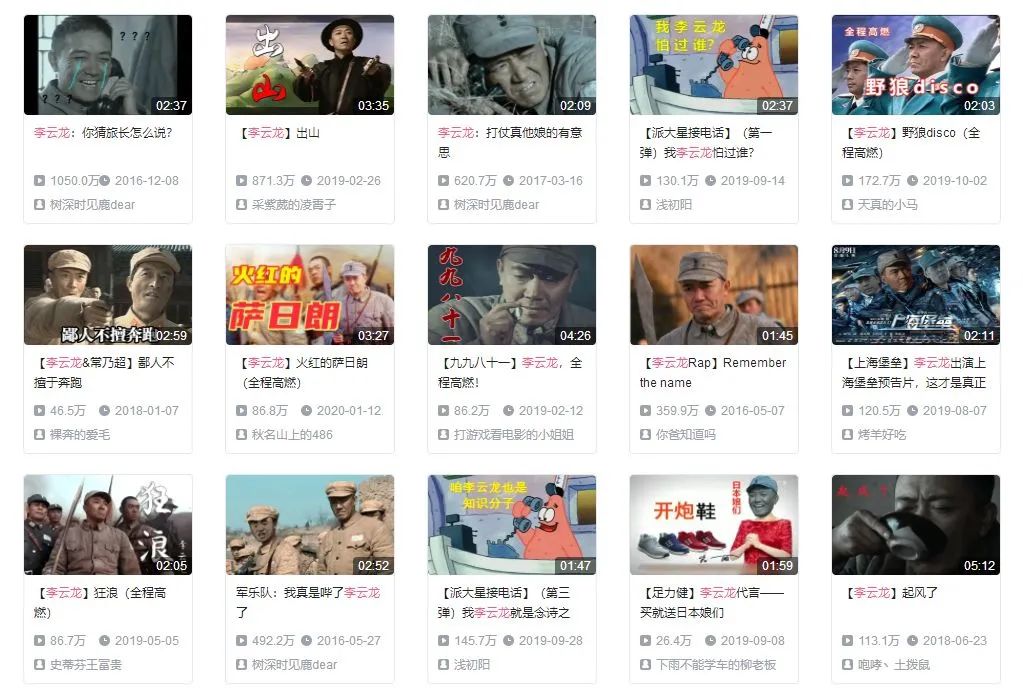This screenshot has width=1023, height=697.
Task: Open the 【李云龙】起风了 video
Action: point(915,525)
